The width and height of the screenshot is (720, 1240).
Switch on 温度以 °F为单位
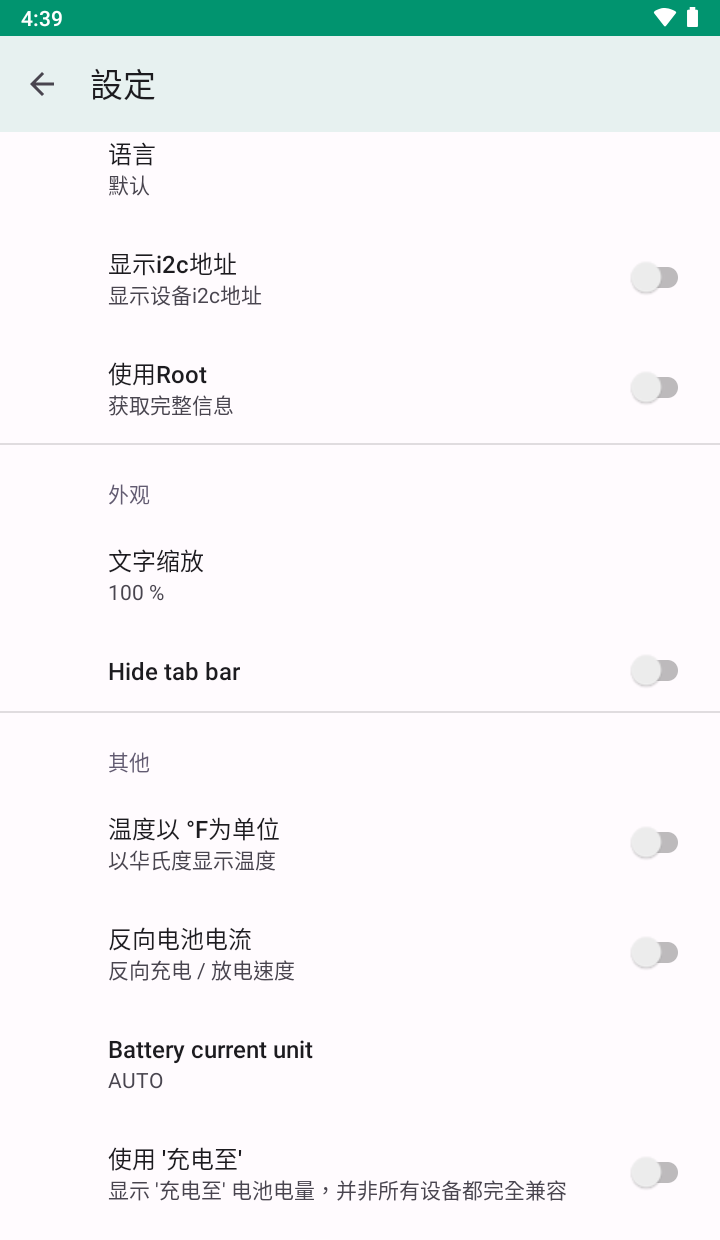[655, 843]
